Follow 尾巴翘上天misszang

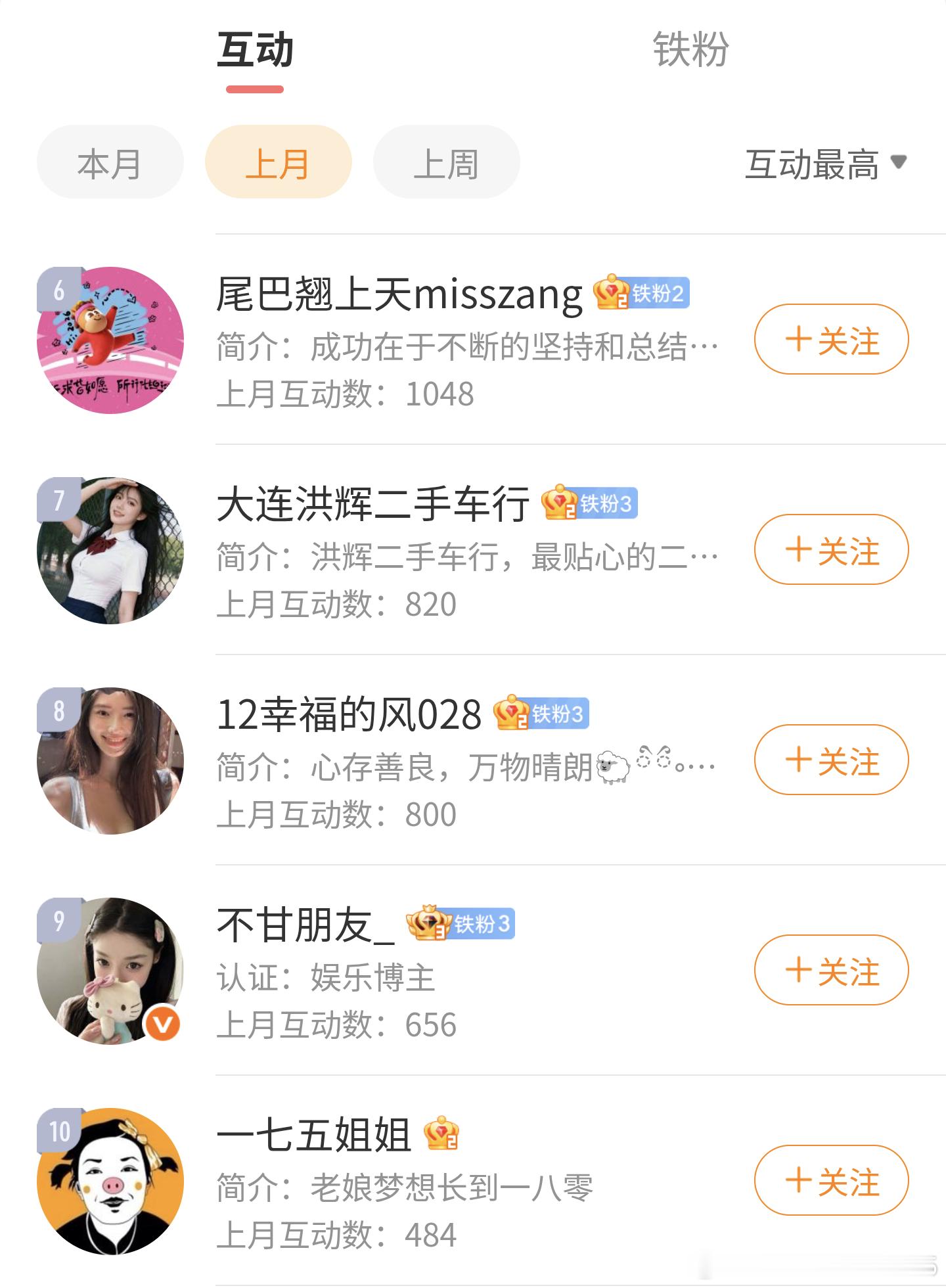(x=831, y=340)
